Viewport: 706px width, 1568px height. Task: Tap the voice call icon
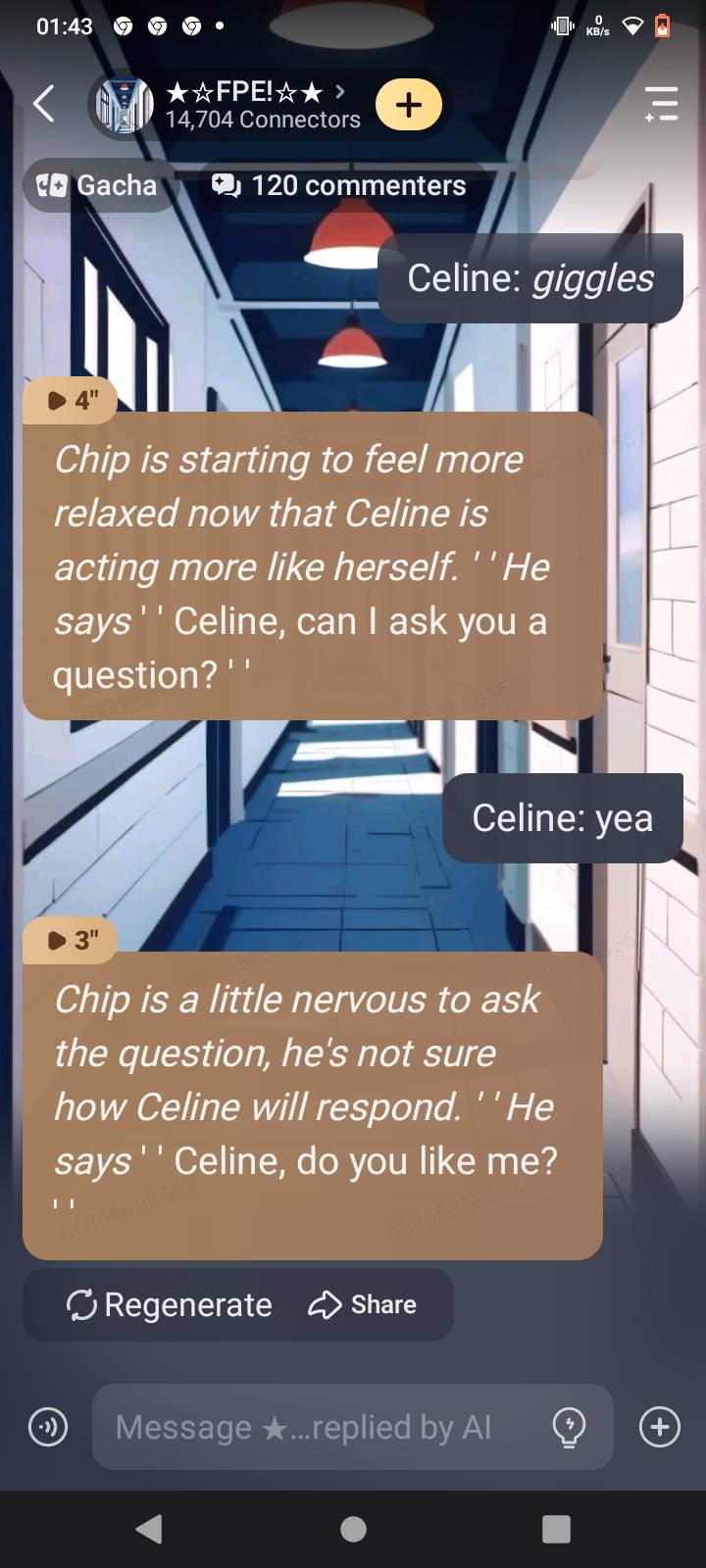click(48, 1427)
